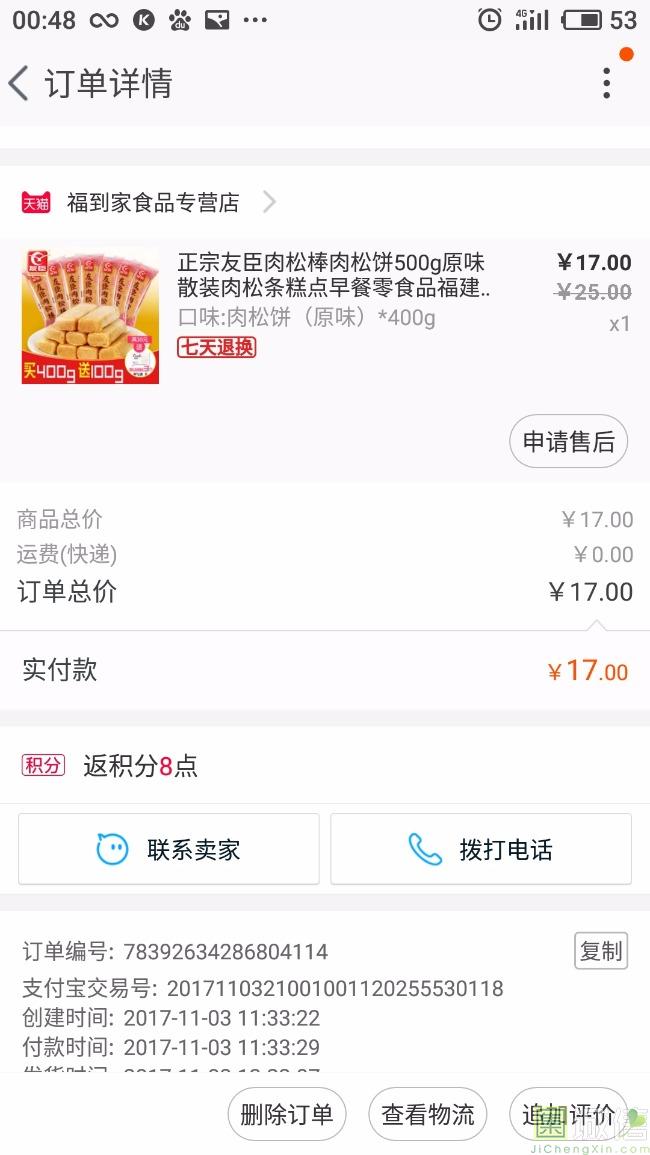Delete this order via 删除订单

coord(287,1115)
